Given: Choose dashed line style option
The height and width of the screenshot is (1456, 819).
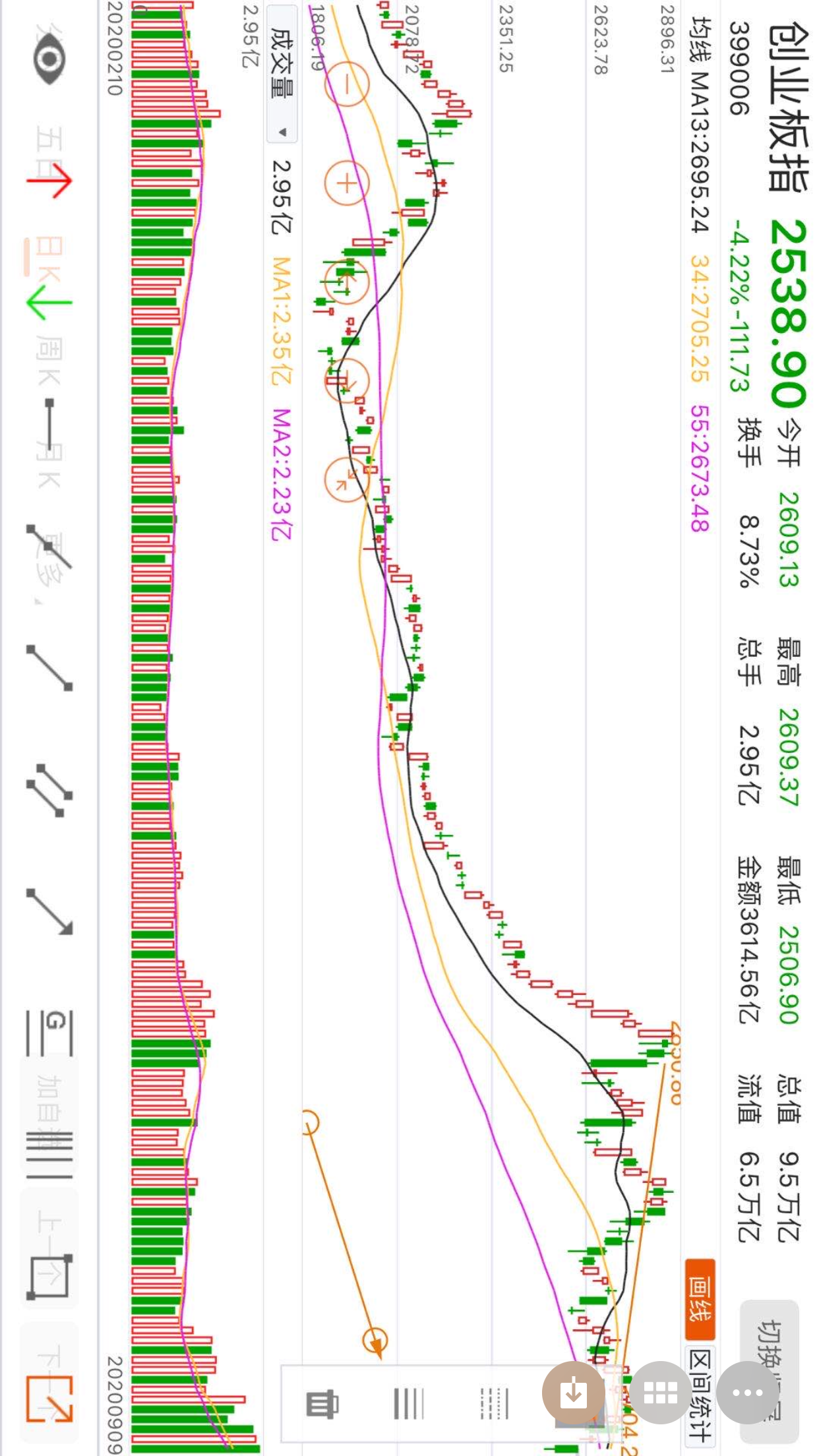Looking at the screenshot, I should [x=495, y=1403].
